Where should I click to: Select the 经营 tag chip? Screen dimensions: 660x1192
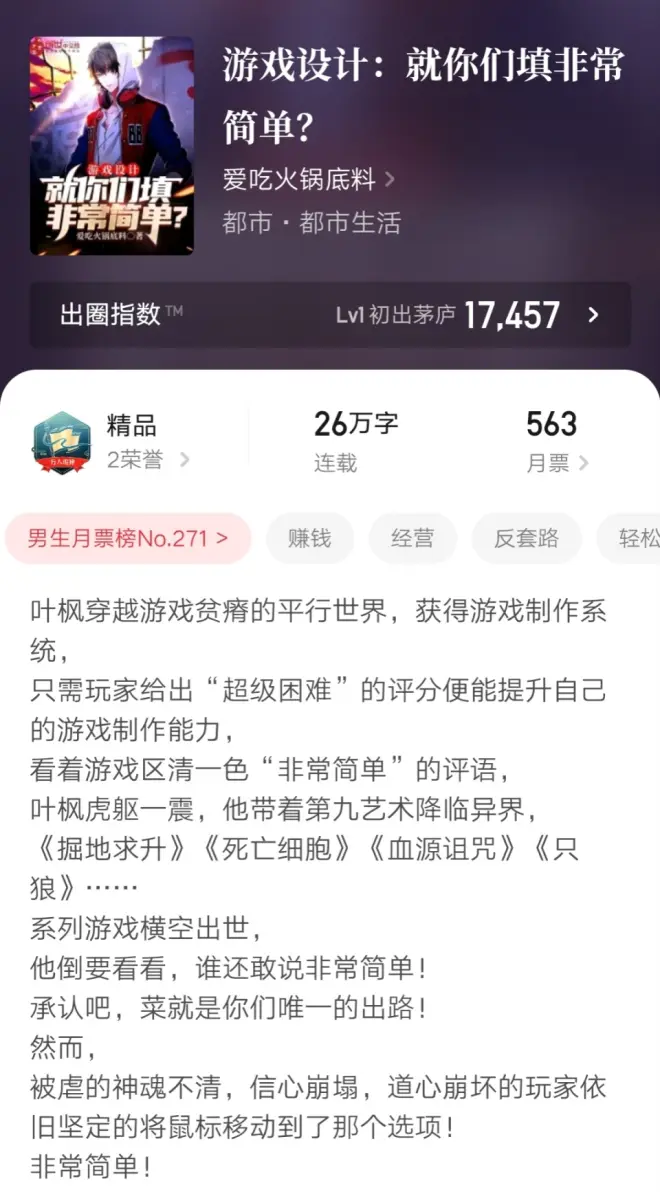(412, 539)
